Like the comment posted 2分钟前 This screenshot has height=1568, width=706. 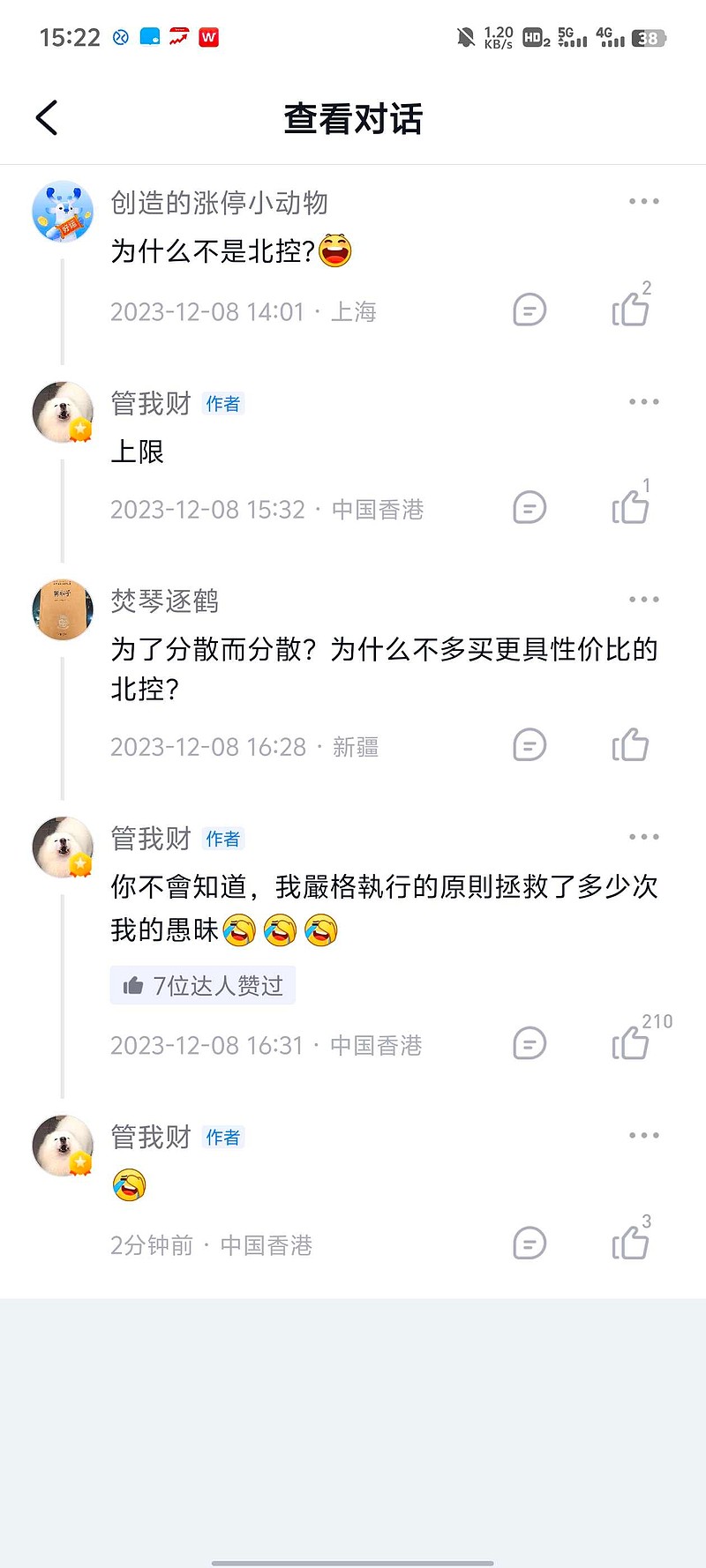(x=630, y=1243)
